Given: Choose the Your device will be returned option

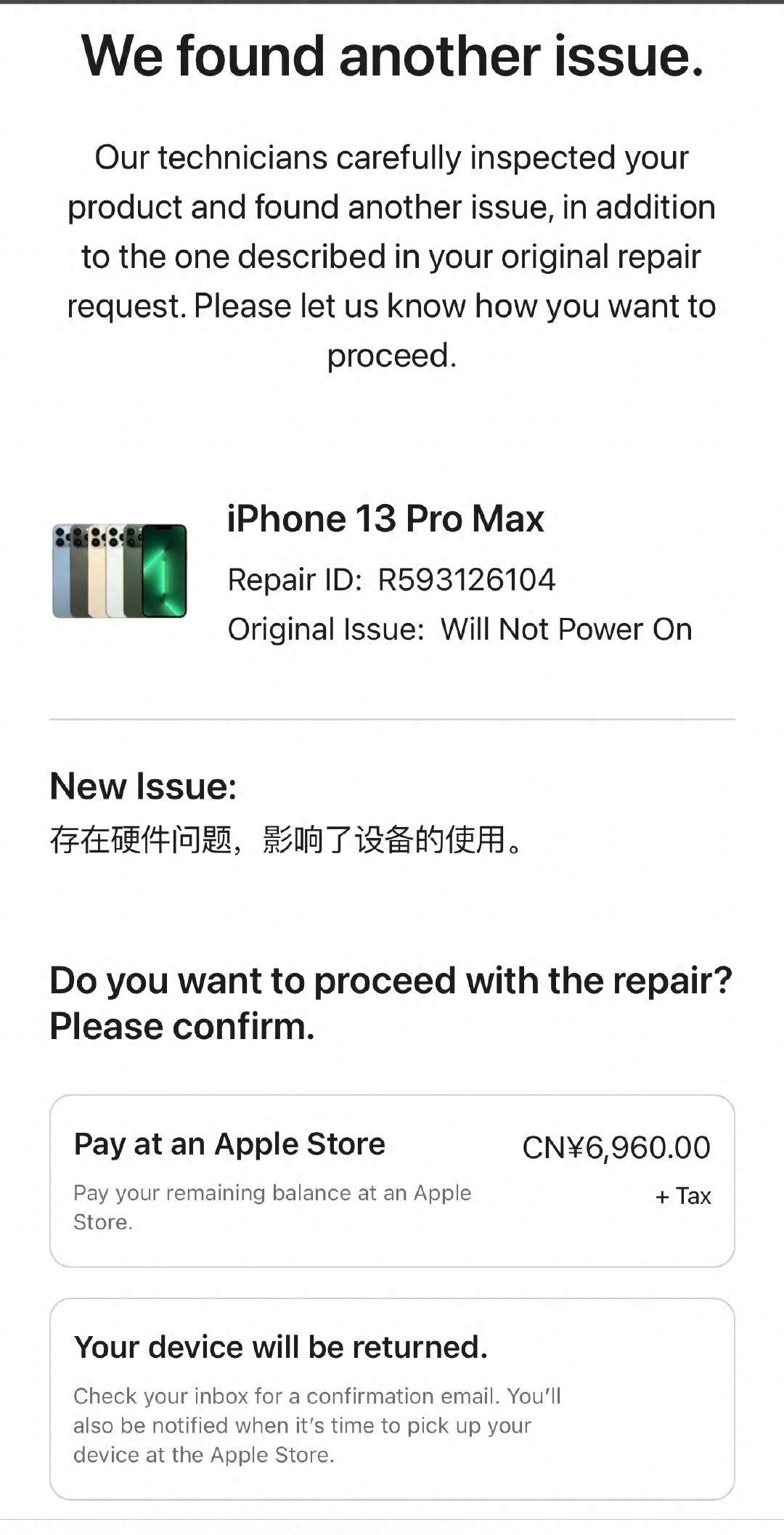Looking at the screenshot, I should 392,1398.
